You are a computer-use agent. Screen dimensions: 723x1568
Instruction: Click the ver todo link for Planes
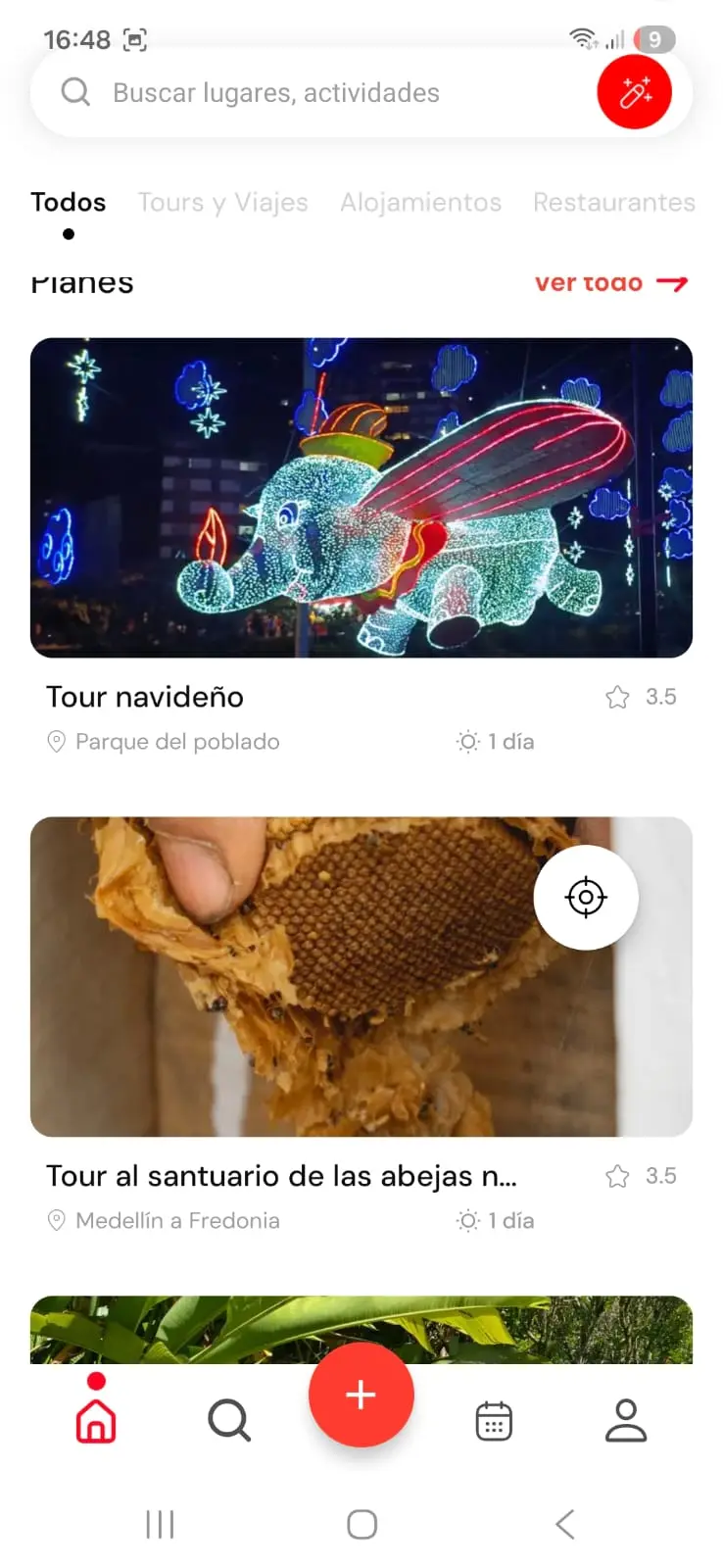pos(609,283)
